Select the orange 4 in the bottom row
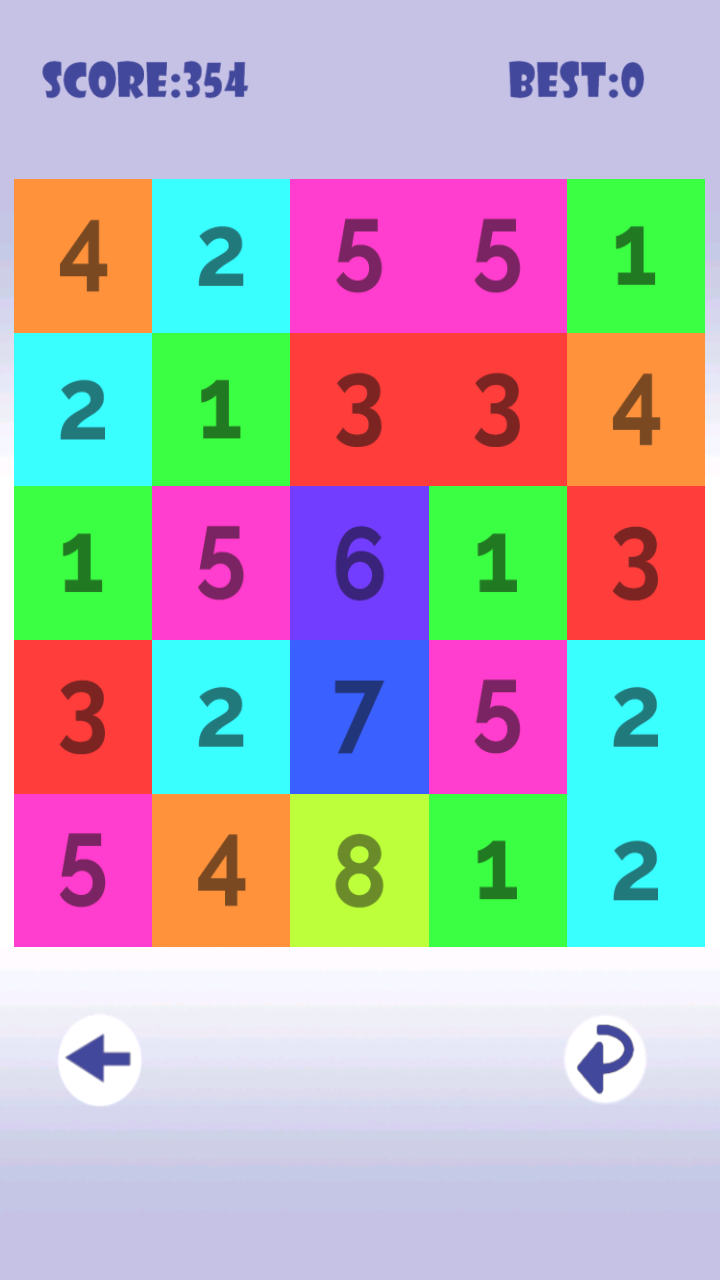This screenshot has width=720, height=1280. coord(221,872)
